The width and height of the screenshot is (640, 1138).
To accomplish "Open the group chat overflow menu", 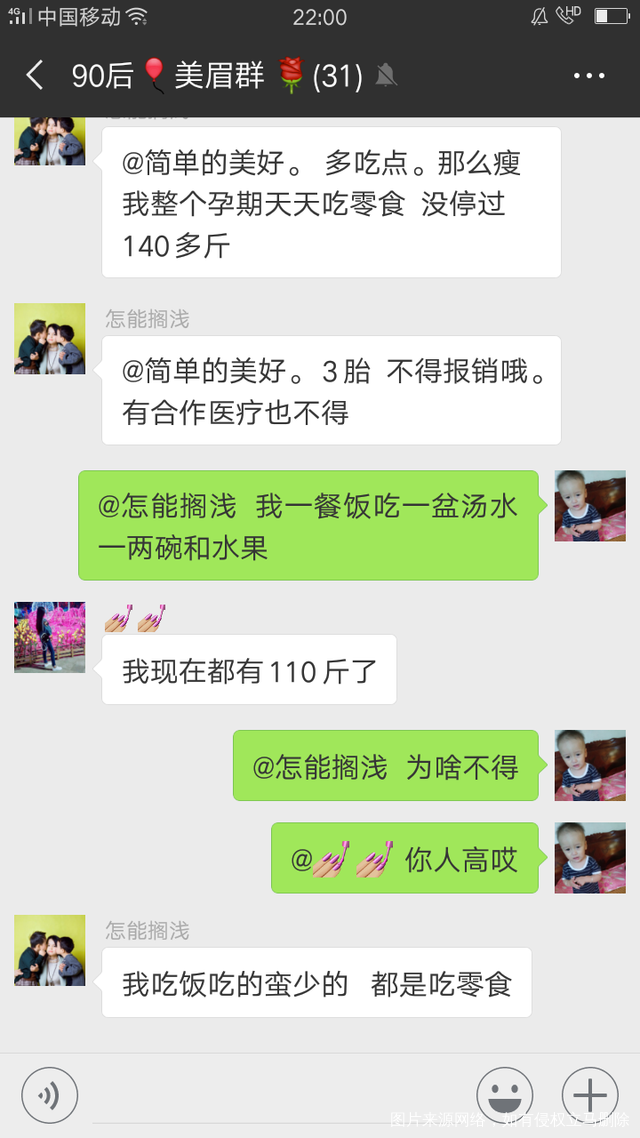I will (589, 76).
